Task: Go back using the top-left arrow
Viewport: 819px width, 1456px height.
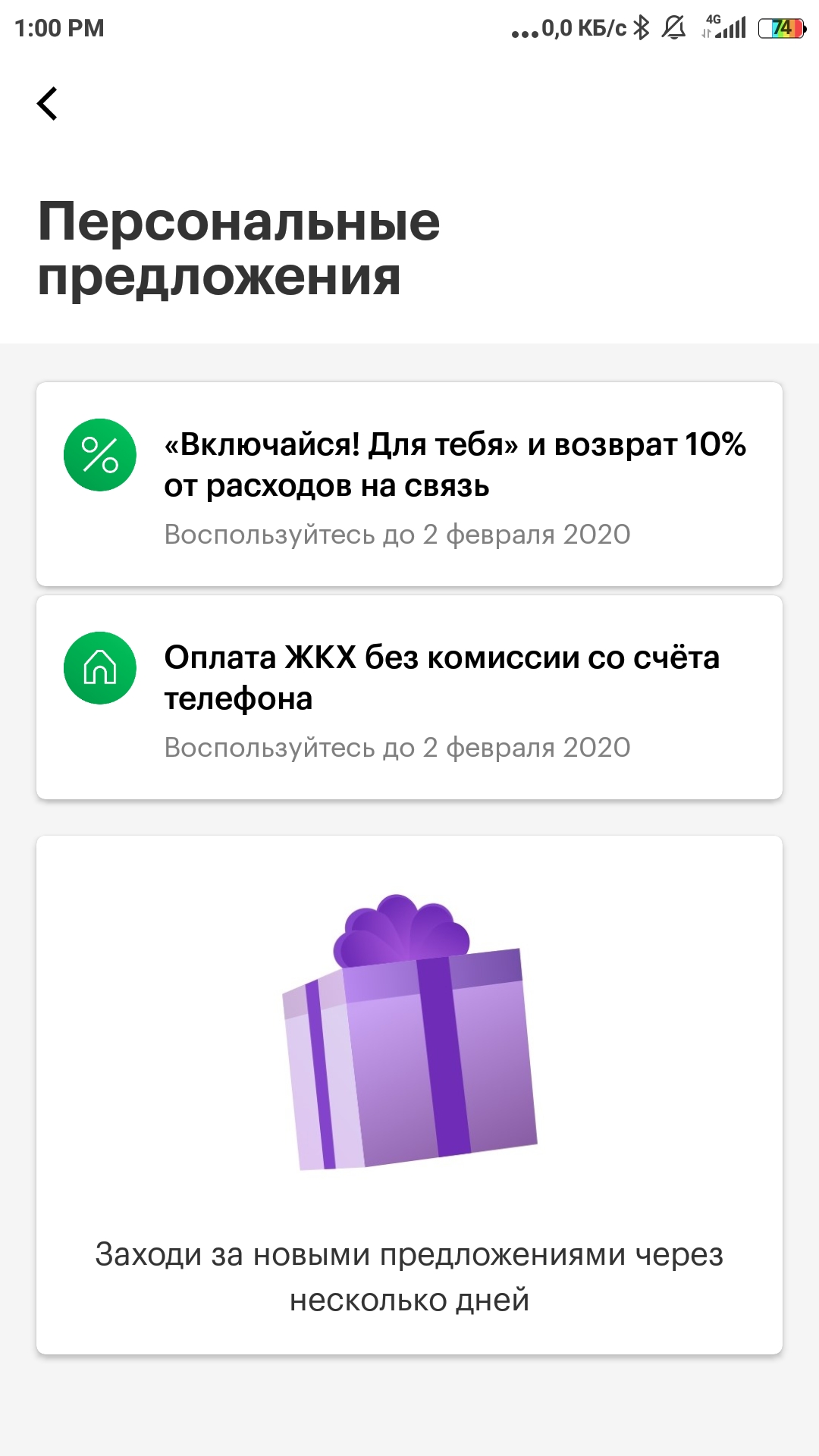Action: (47, 104)
